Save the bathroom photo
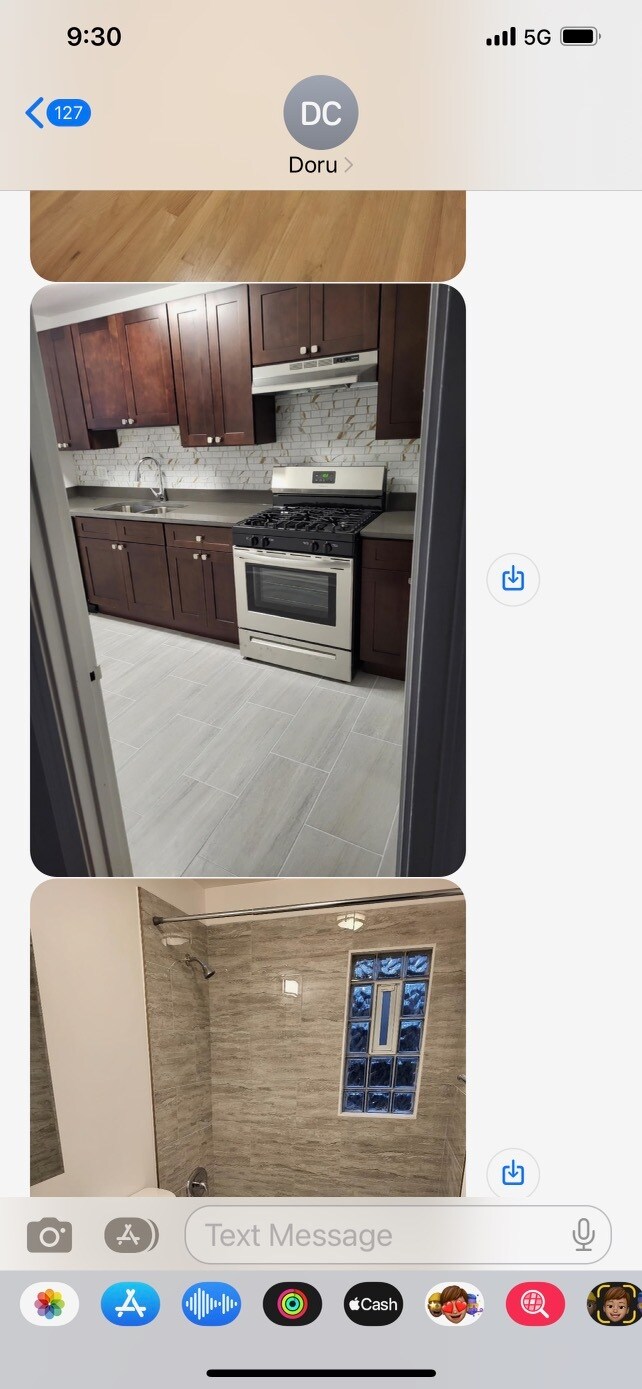 [x=513, y=1172]
